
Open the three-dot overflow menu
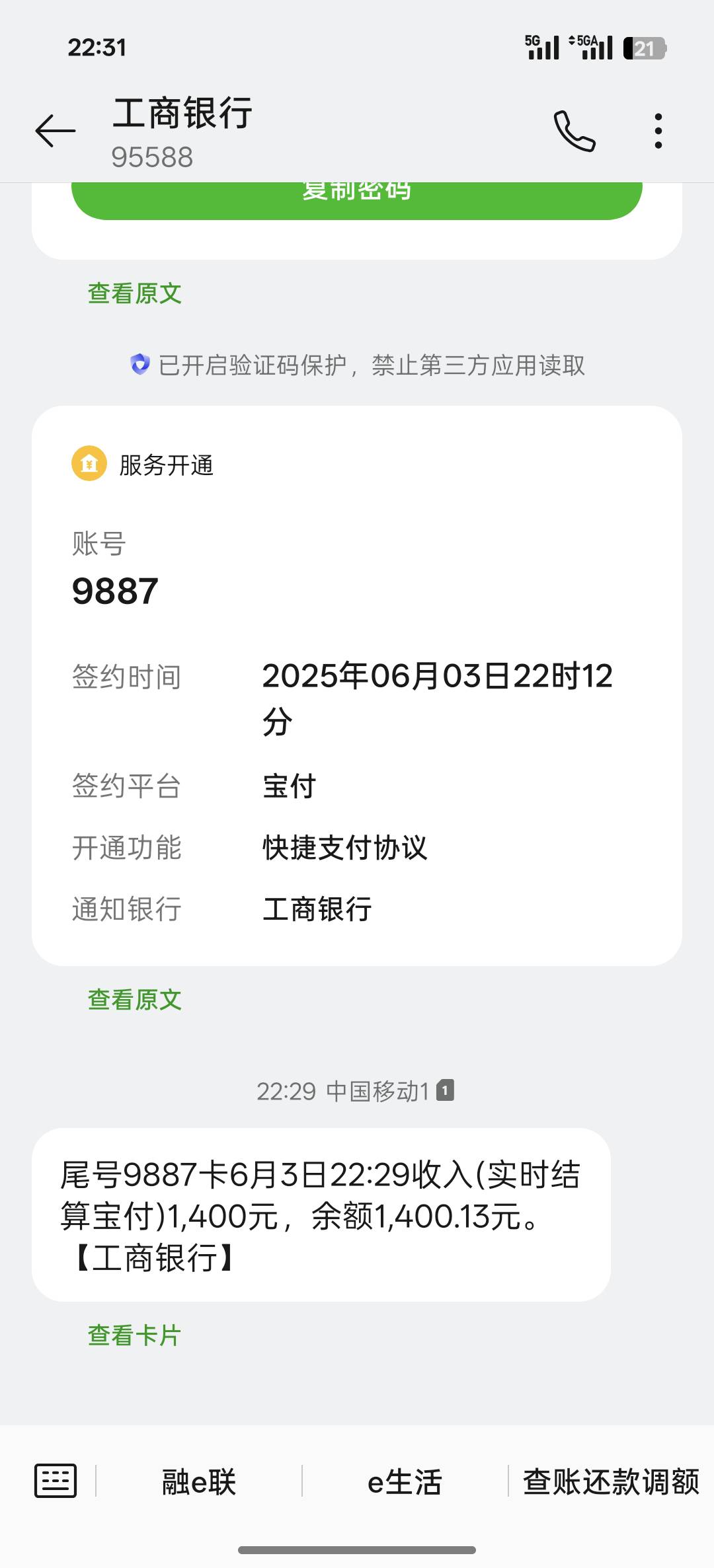coord(658,131)
